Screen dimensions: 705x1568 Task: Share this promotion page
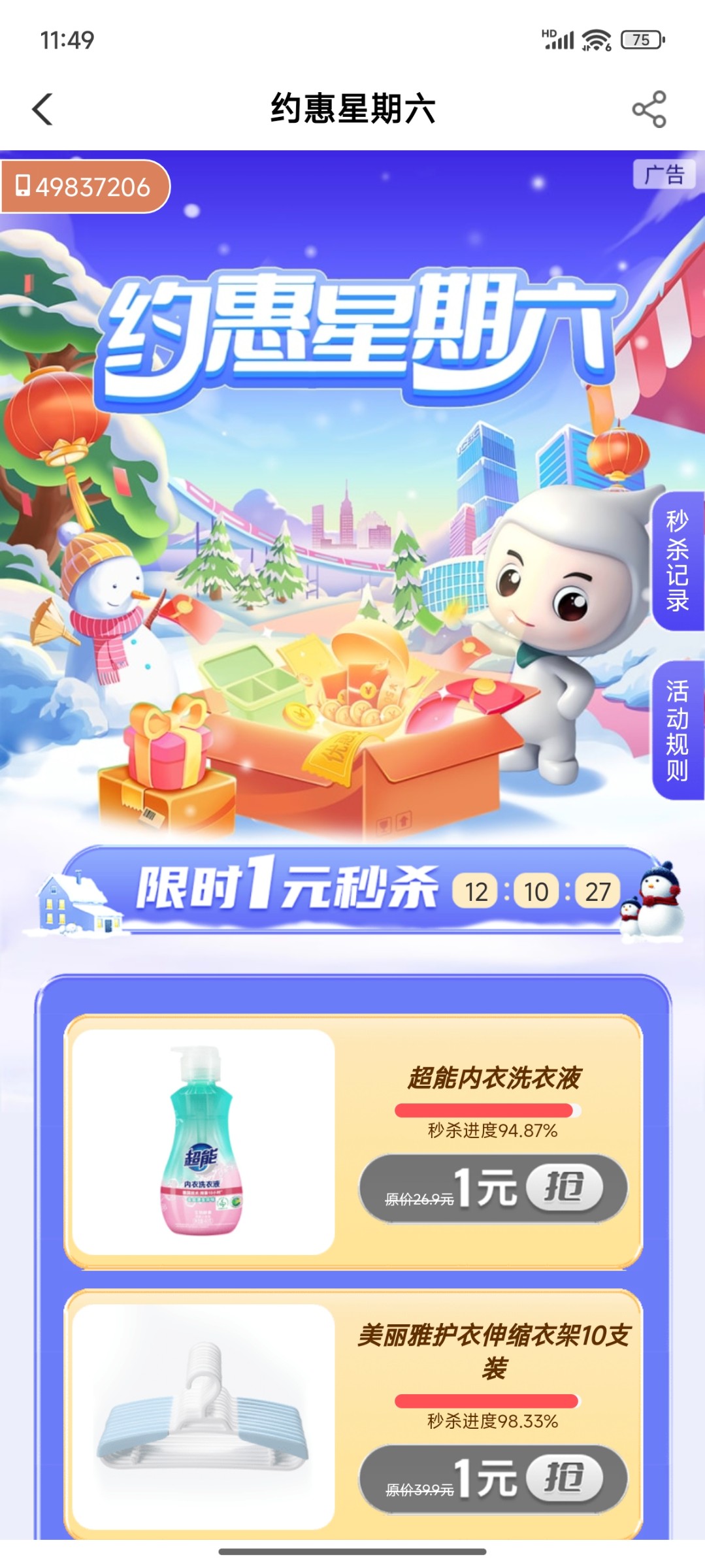click(x=649, y=109)
